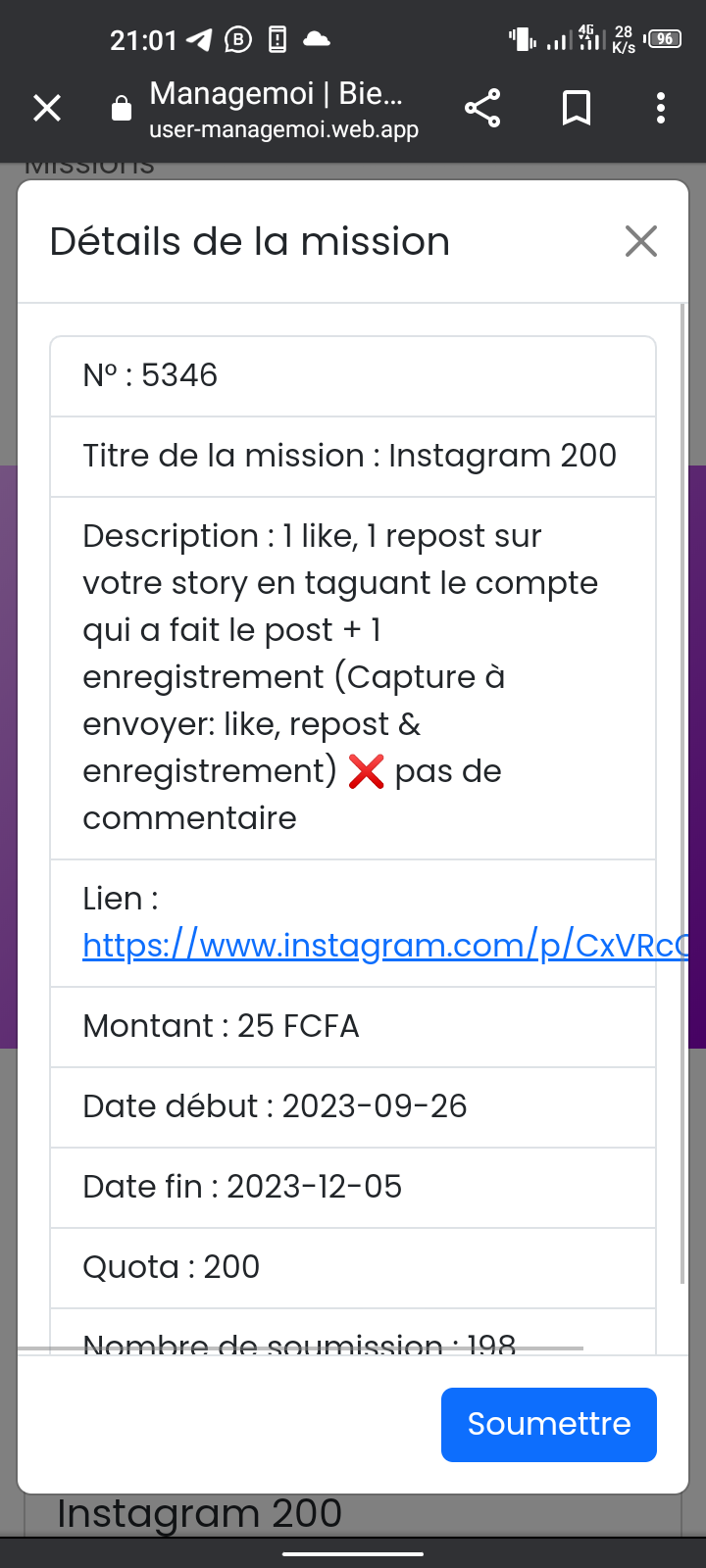Share the Managemoi page
This screenshot has height=1568, width=706.
482,108
